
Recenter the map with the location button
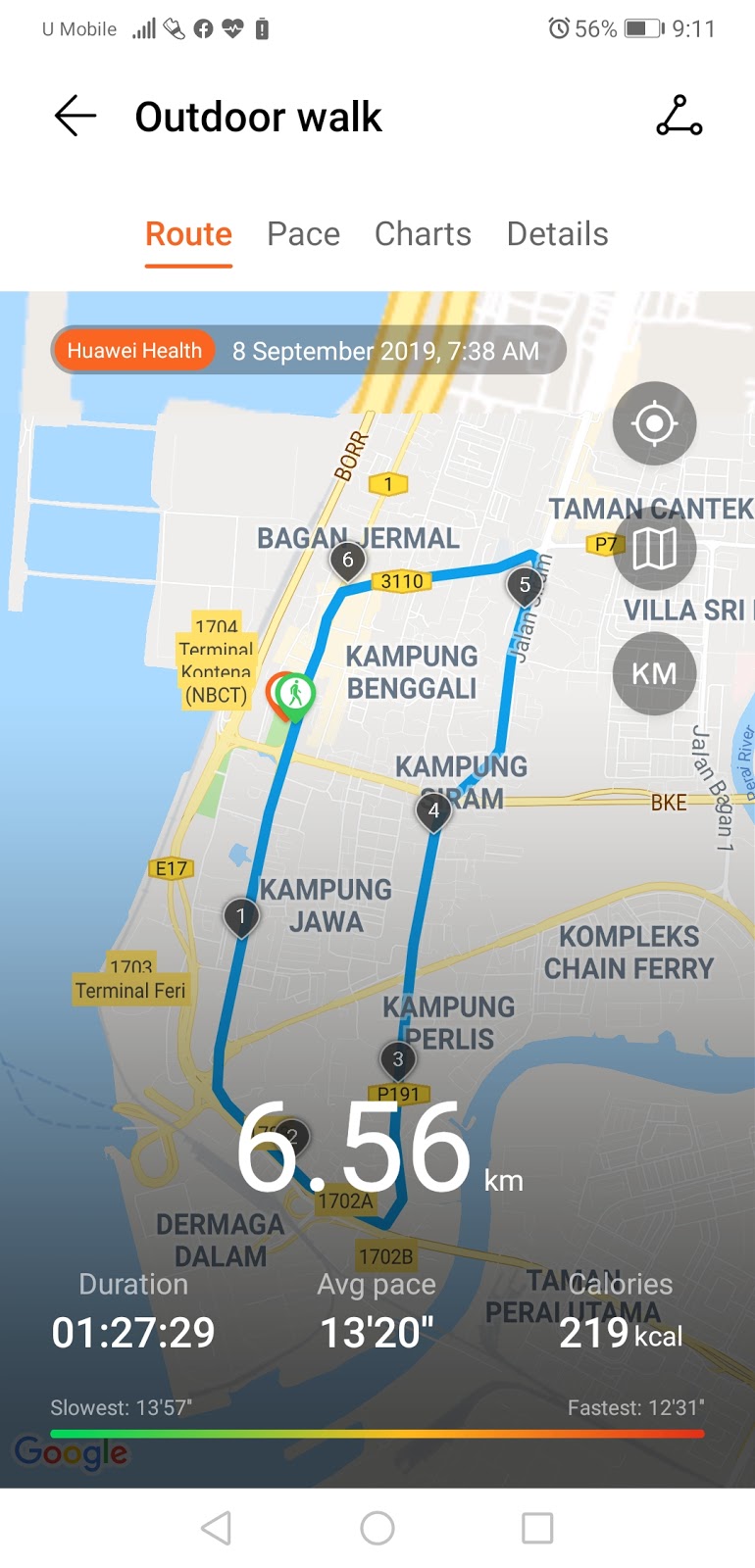point(654,423)
